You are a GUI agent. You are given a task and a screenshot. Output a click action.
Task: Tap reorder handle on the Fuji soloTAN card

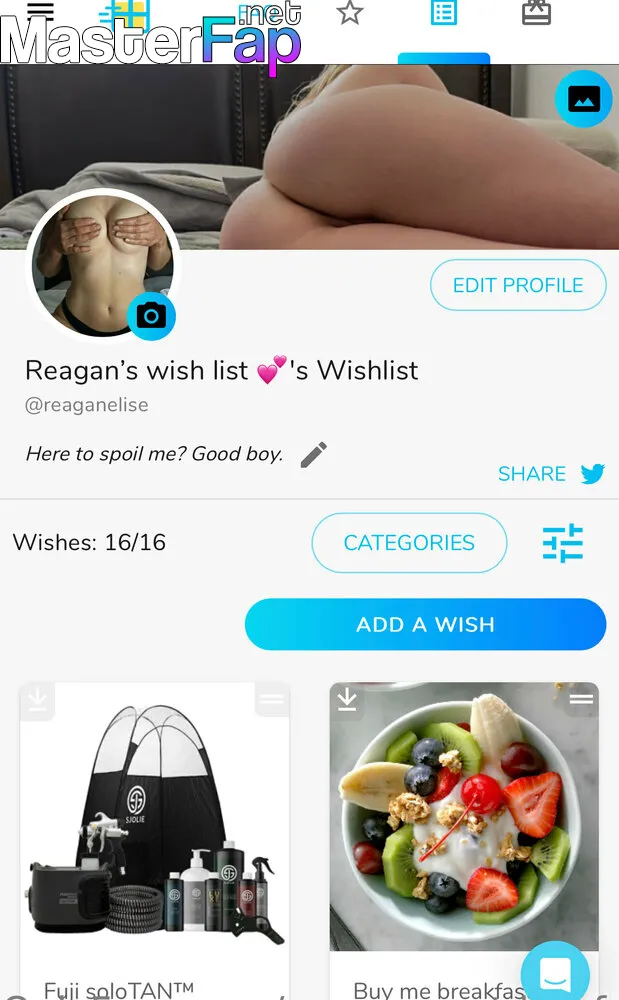(x=272, y=699)
